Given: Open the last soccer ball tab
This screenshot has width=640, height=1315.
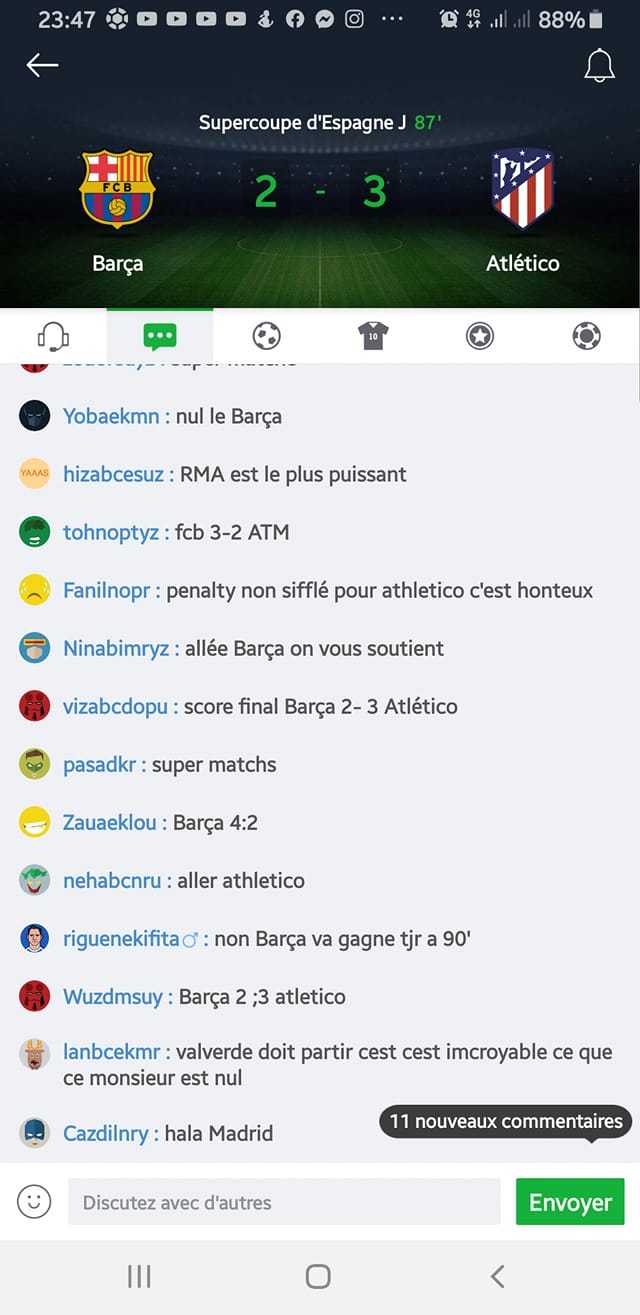Looking at the screenshot, I should tap(586, 337).
